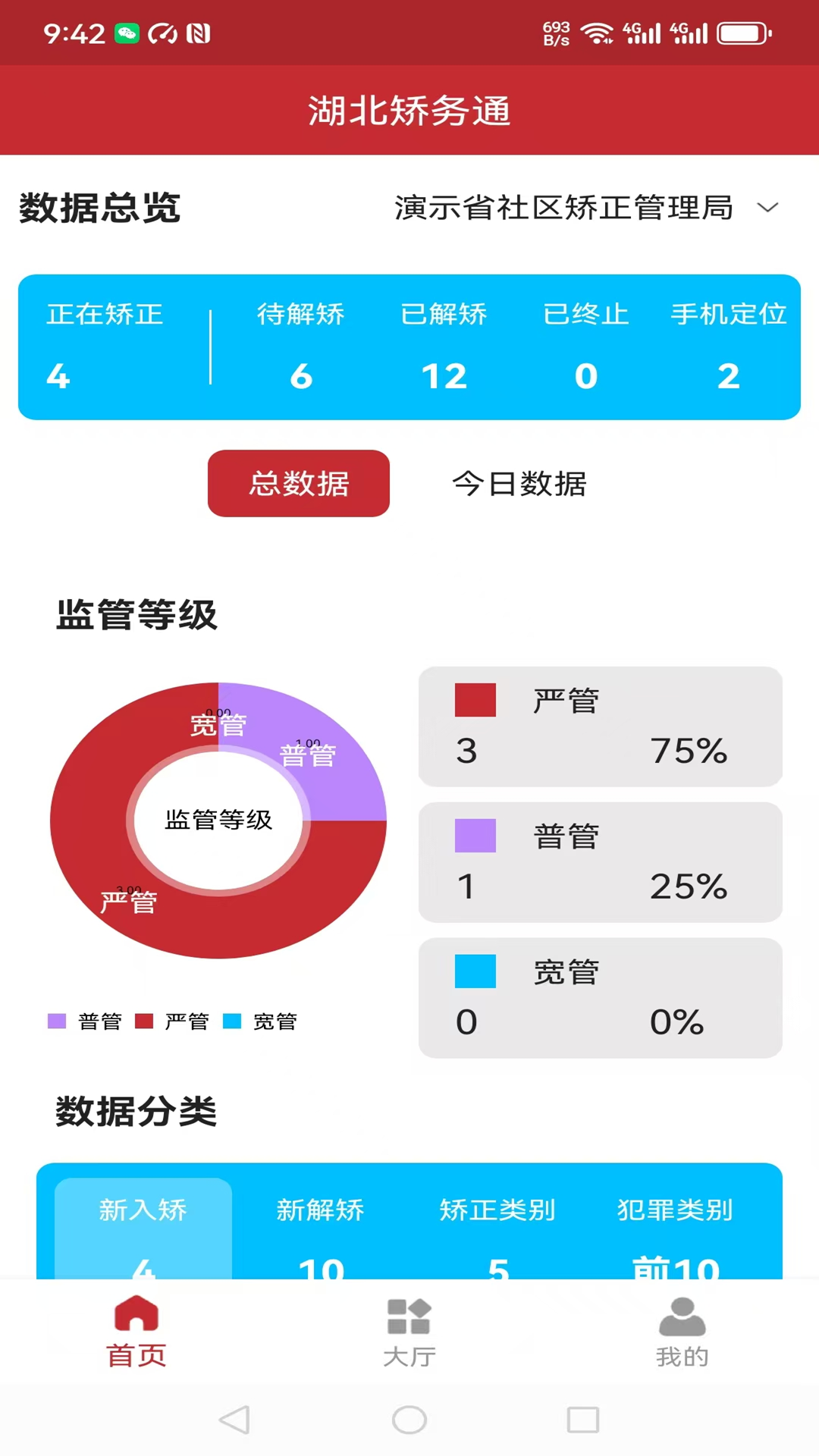Tap the red 严管 legend swatch
Viewport: 819px width, 1456px height.
(144, 1021)
